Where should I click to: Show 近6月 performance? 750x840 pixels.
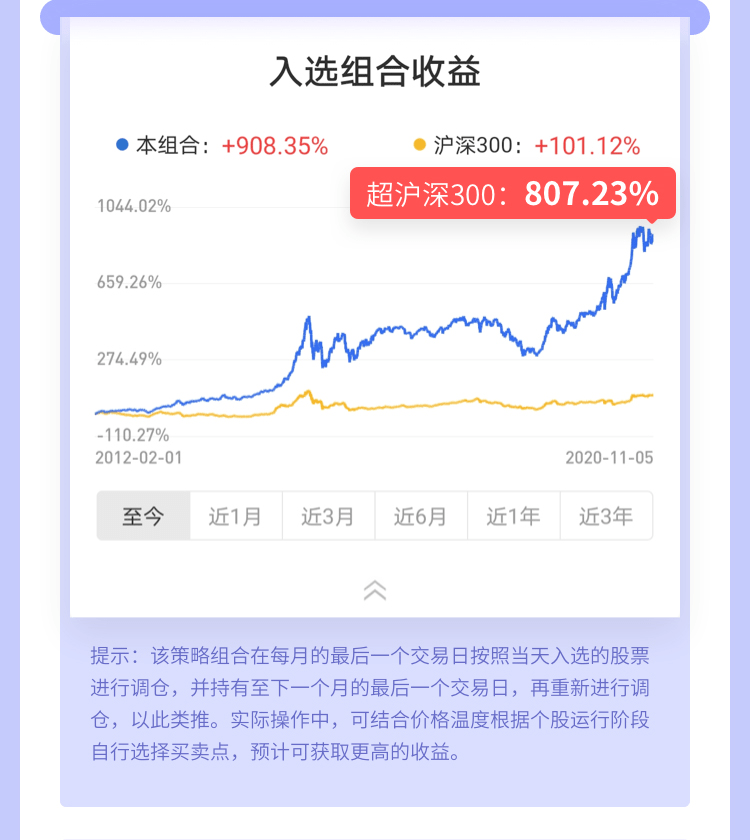point(421,516)
